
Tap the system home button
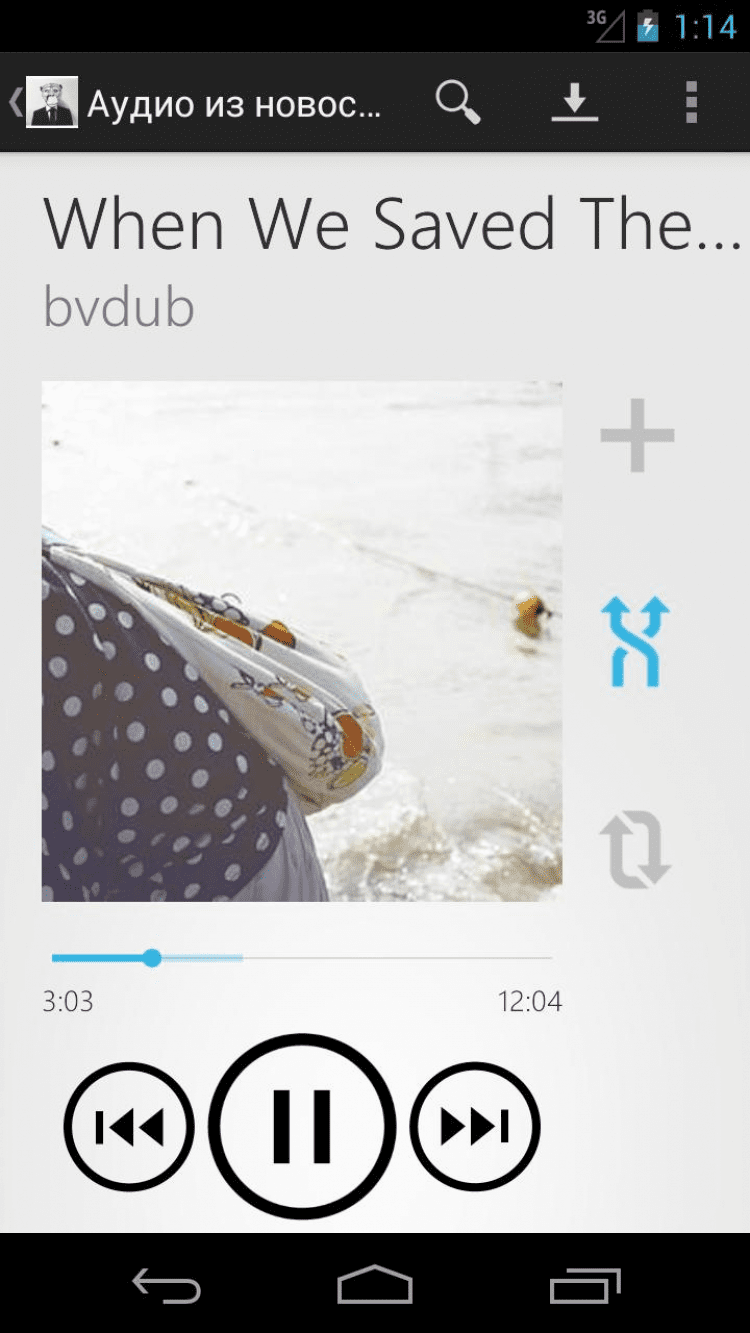[x=375, y=1285]
